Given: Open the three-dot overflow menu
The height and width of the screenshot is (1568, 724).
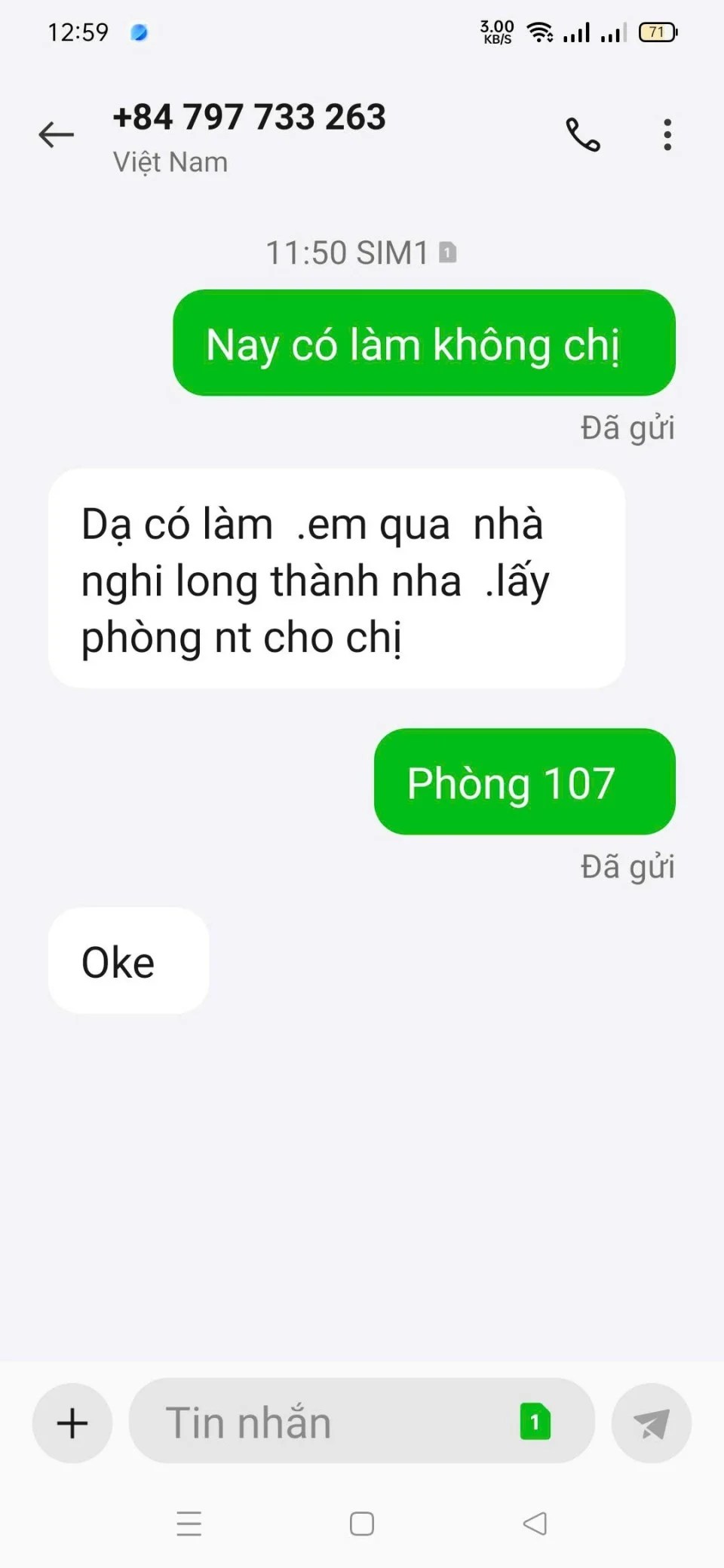Looking at the screenshot, I should (x=667, y=135).
